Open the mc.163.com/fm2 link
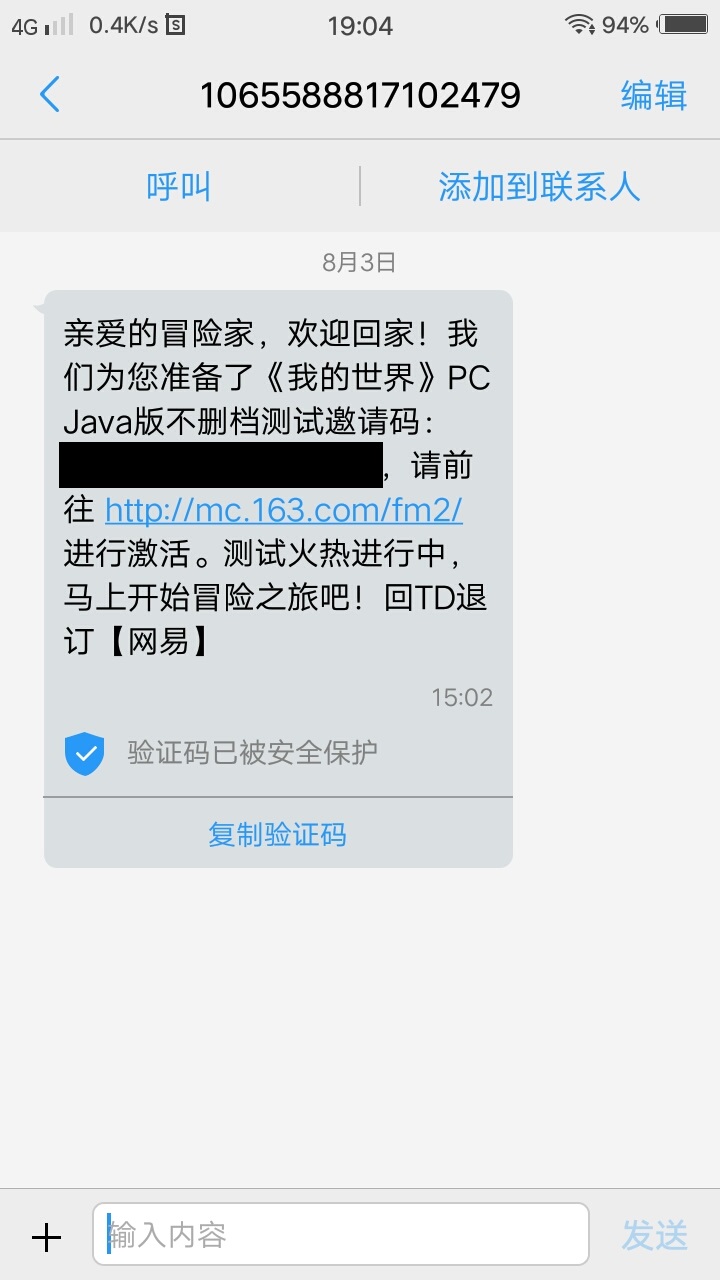This screenshot has width=720, height=1280. (x=283, y=510)
